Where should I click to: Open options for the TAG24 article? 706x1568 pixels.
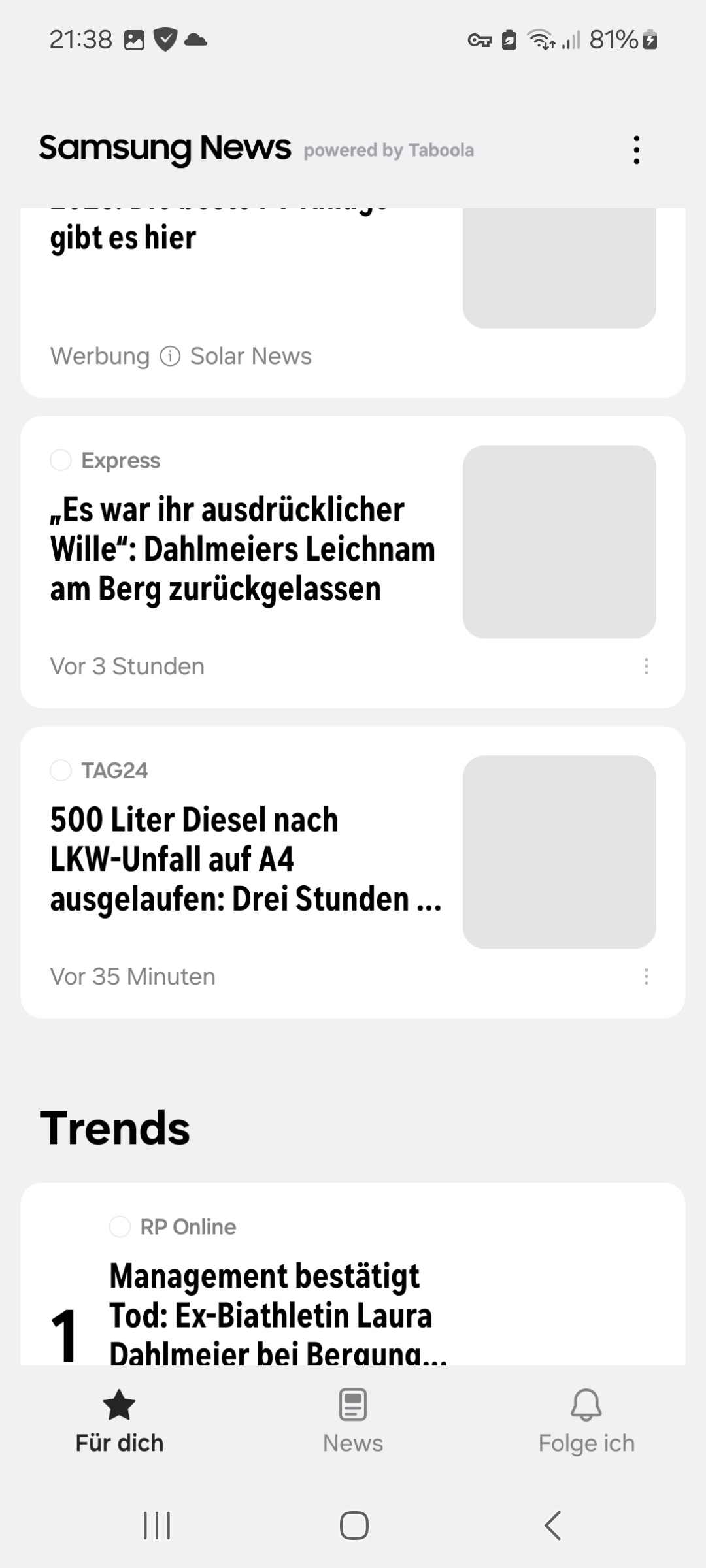[646, 977]
